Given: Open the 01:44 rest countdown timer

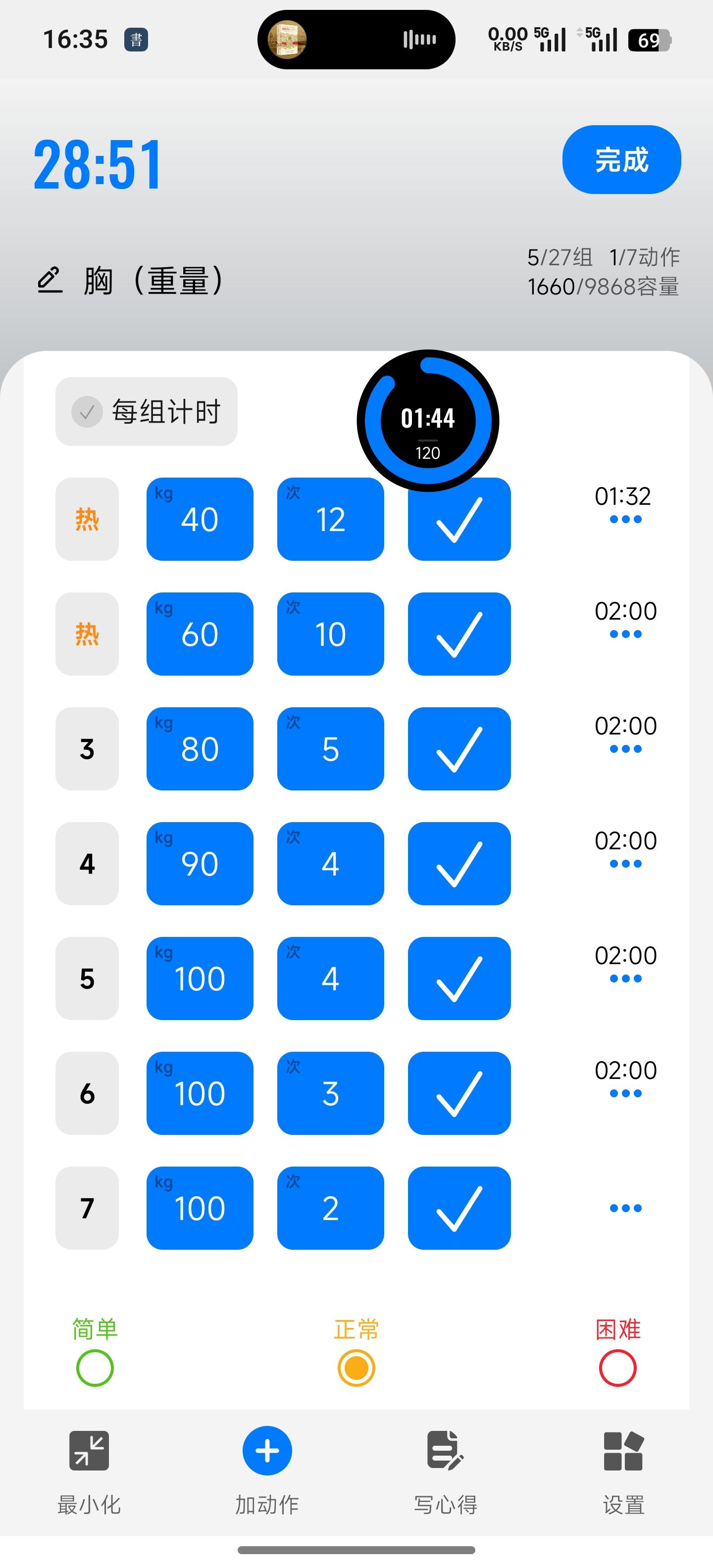Looking at the screenshot, I should (x=428, y=421).
